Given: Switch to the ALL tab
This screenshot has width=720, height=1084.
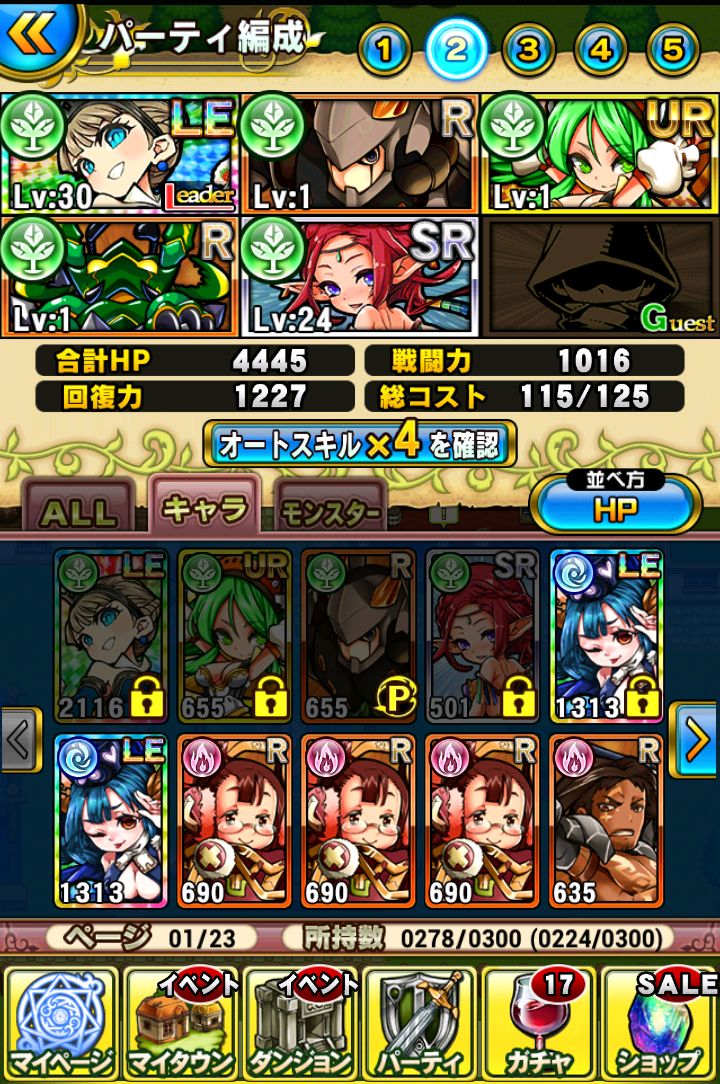Looking at the screenshot, I should [78, 510].
